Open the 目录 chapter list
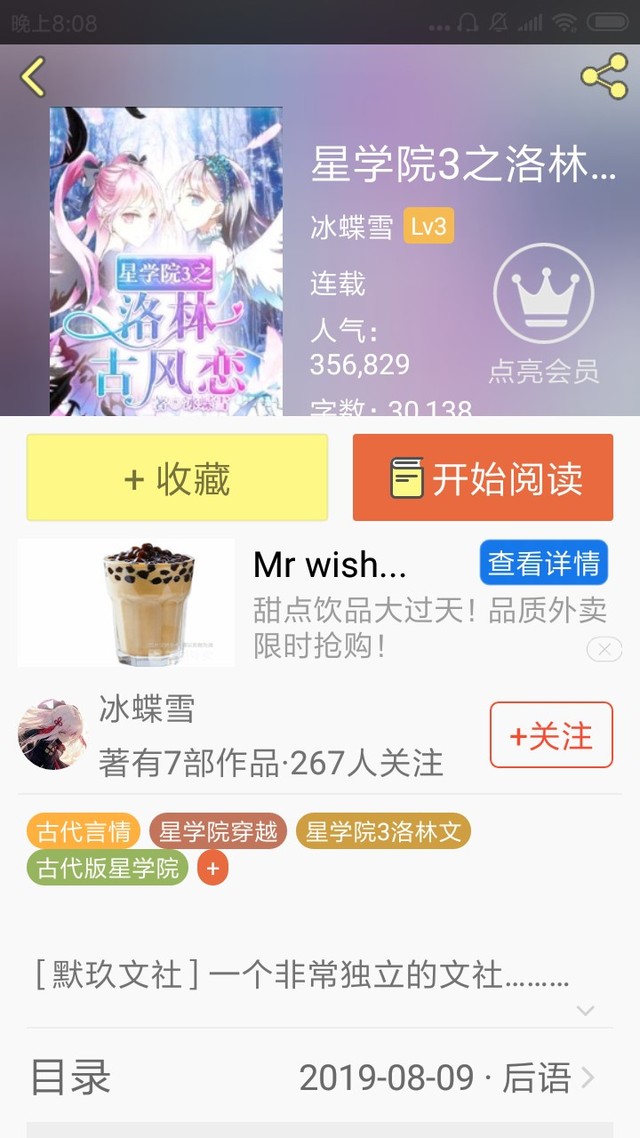The image size is (640, 1138). click(319, 1078)
